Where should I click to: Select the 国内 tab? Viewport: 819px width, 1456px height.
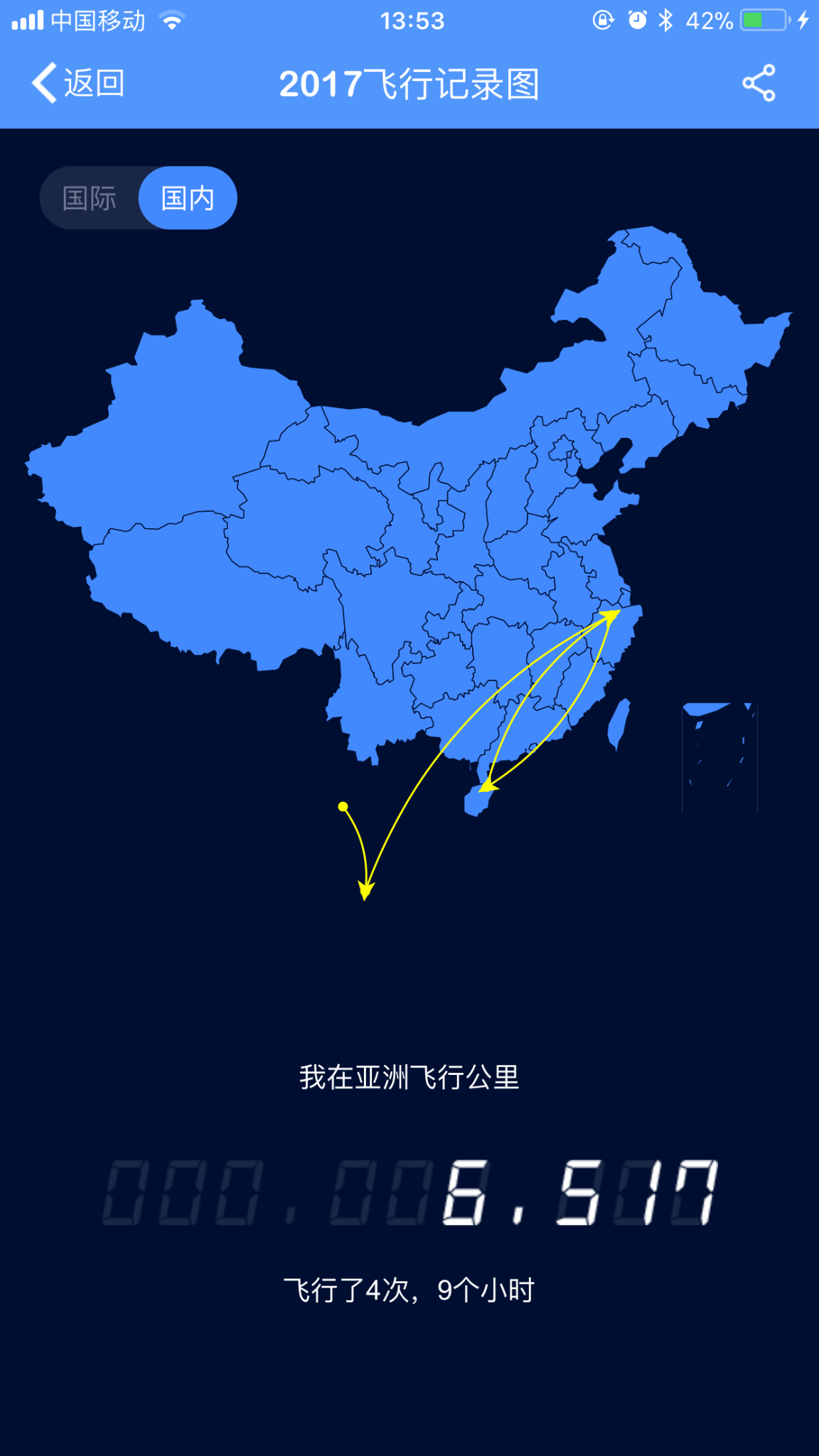coord(188,198)
